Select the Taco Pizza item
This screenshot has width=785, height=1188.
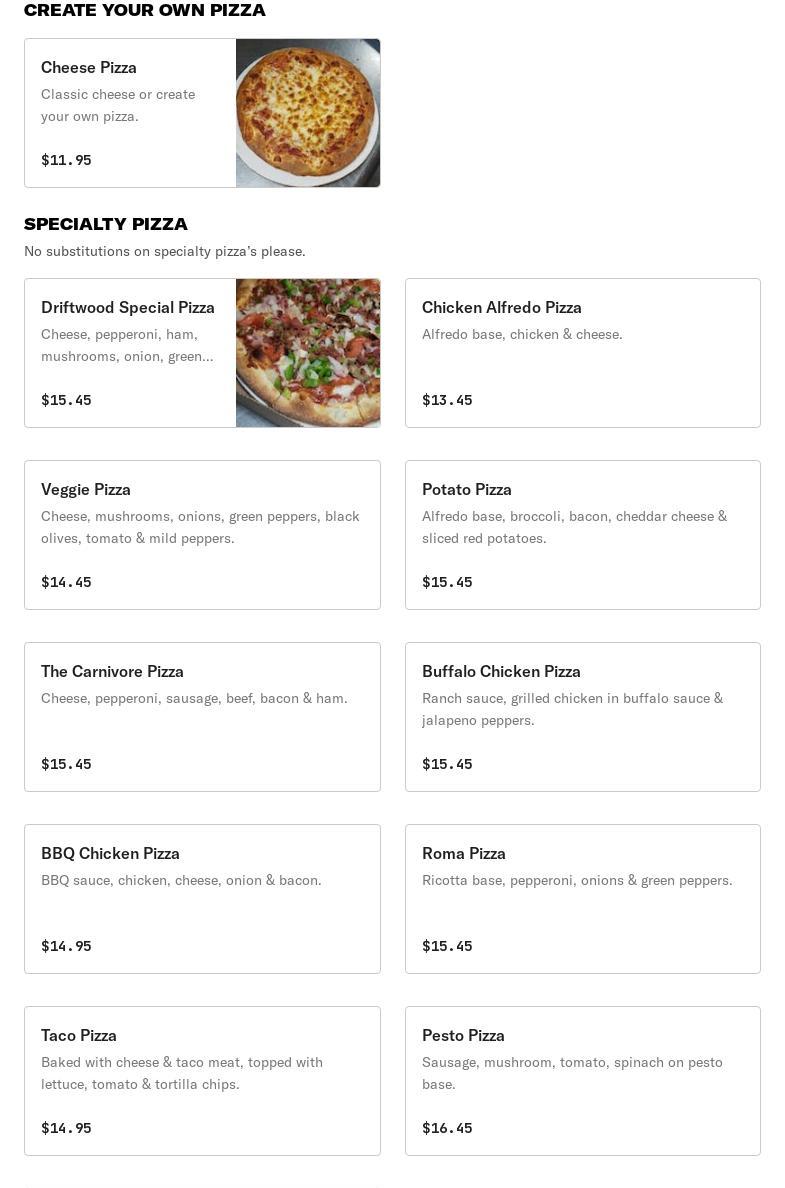(x=201, y=1081)
